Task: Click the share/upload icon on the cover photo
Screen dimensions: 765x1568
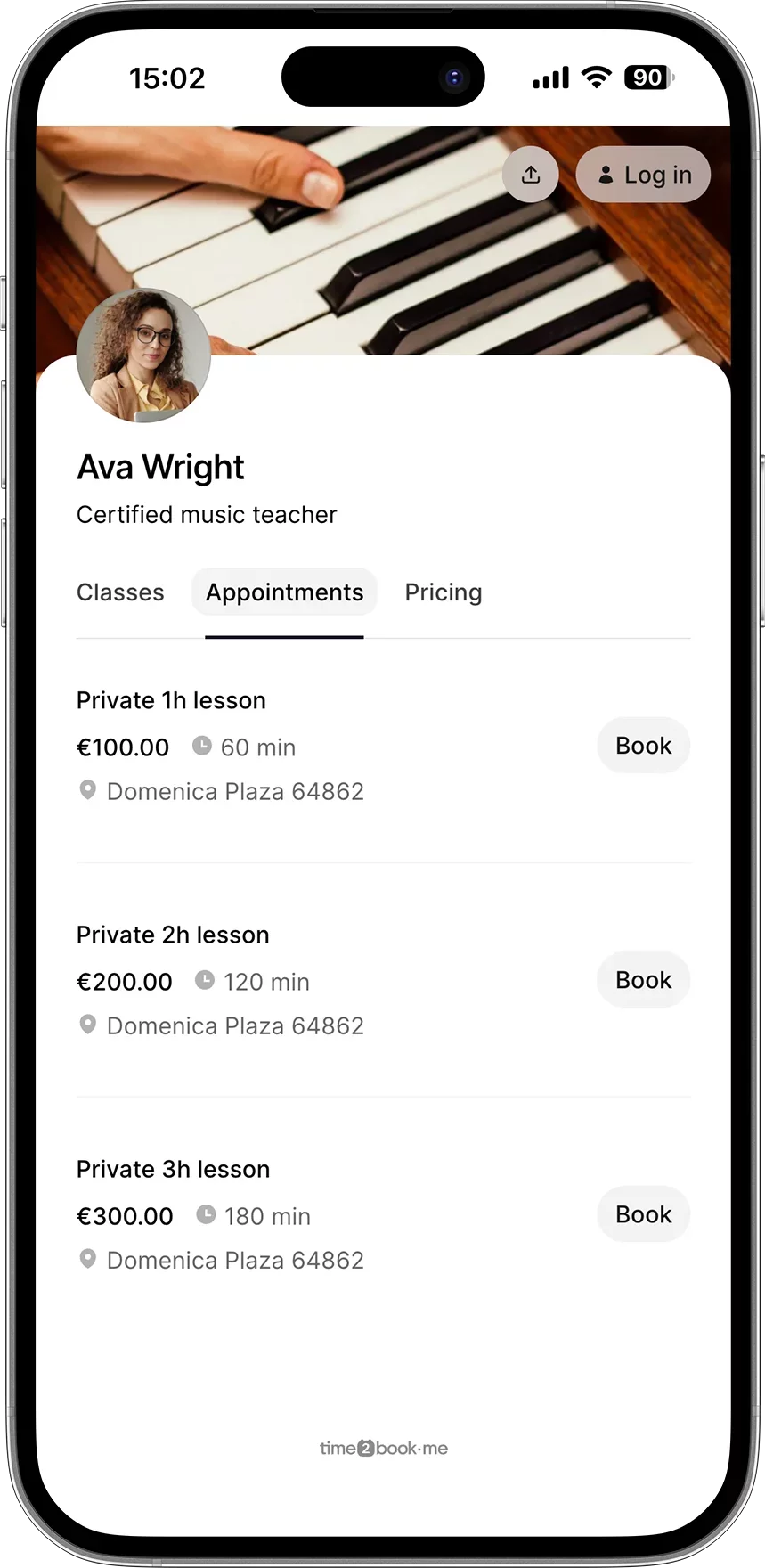Action: [530, 175]
